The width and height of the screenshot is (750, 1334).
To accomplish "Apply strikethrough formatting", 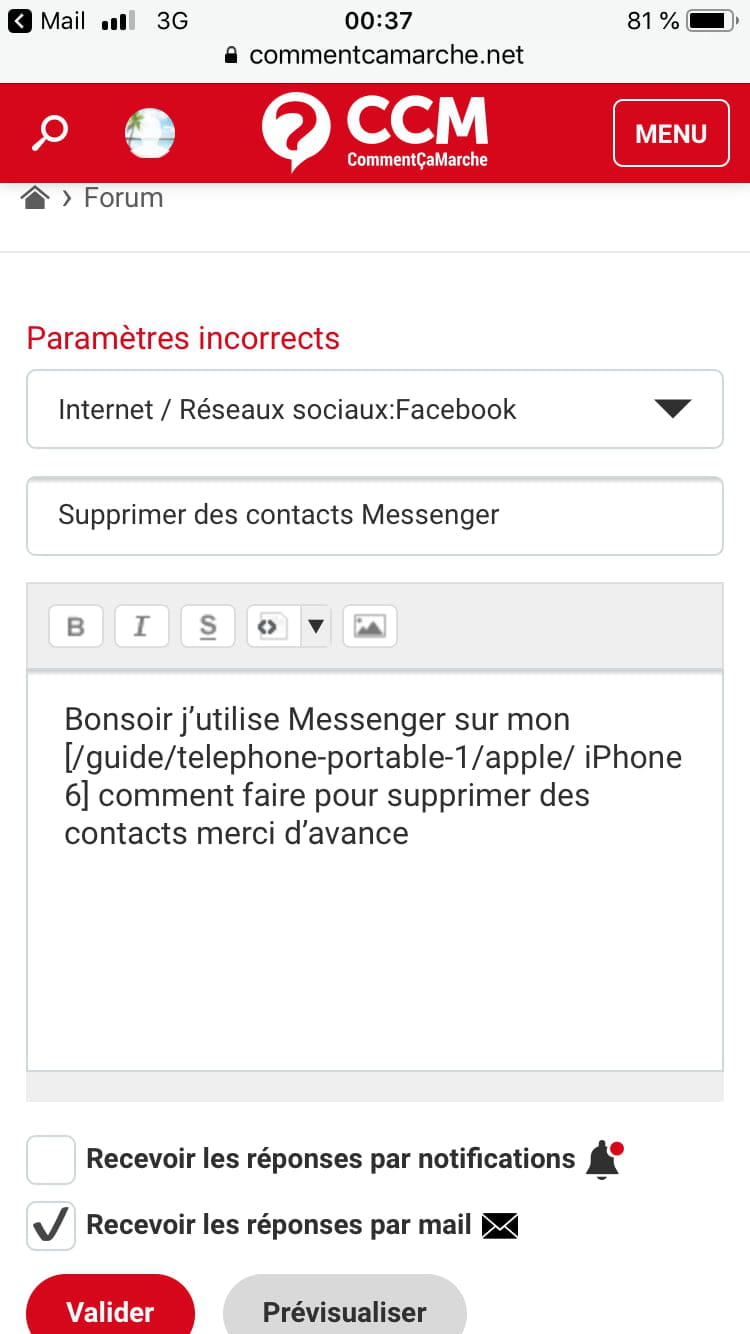I will tap(207, 627).
